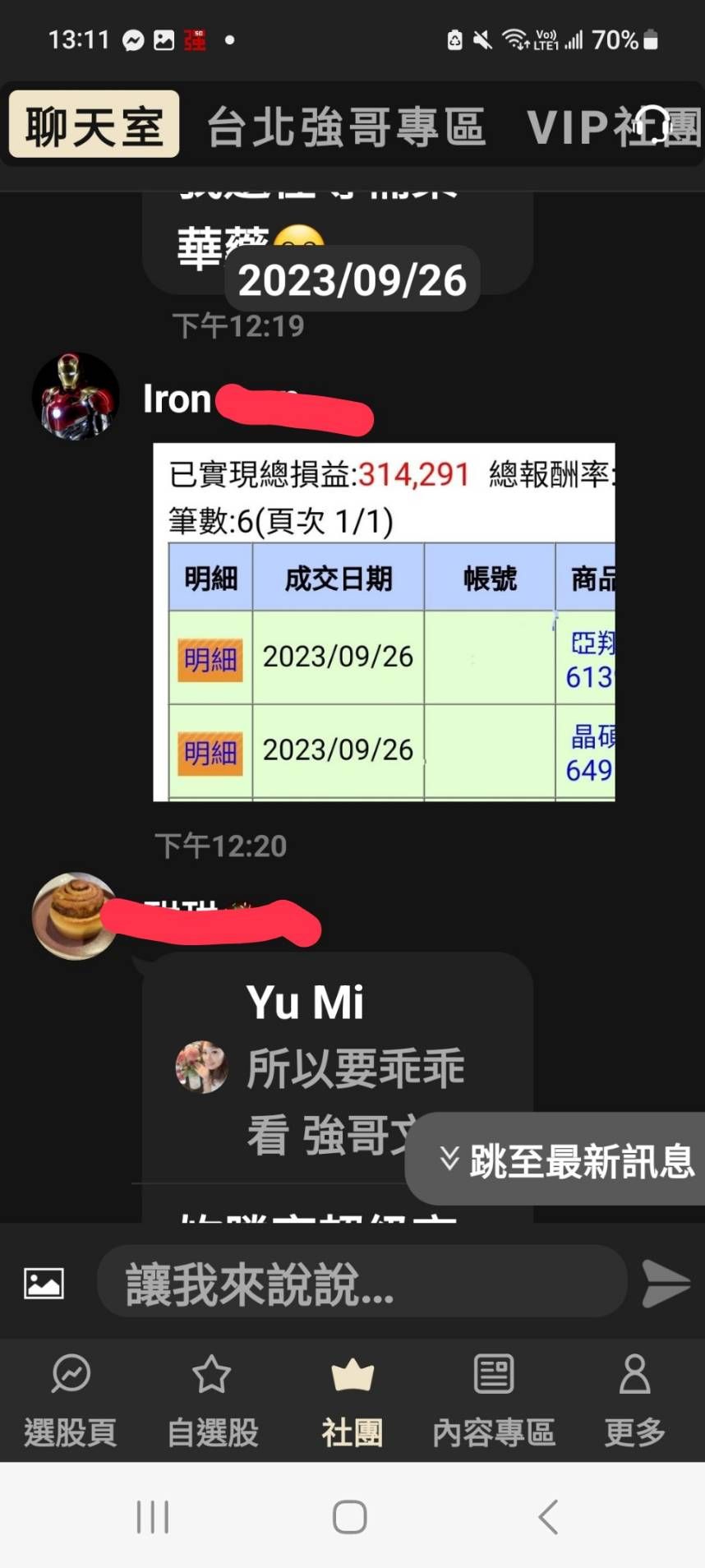Open the image attachment picker icon
This screenshot has width=705, height=1568.
pos(43,1282)
